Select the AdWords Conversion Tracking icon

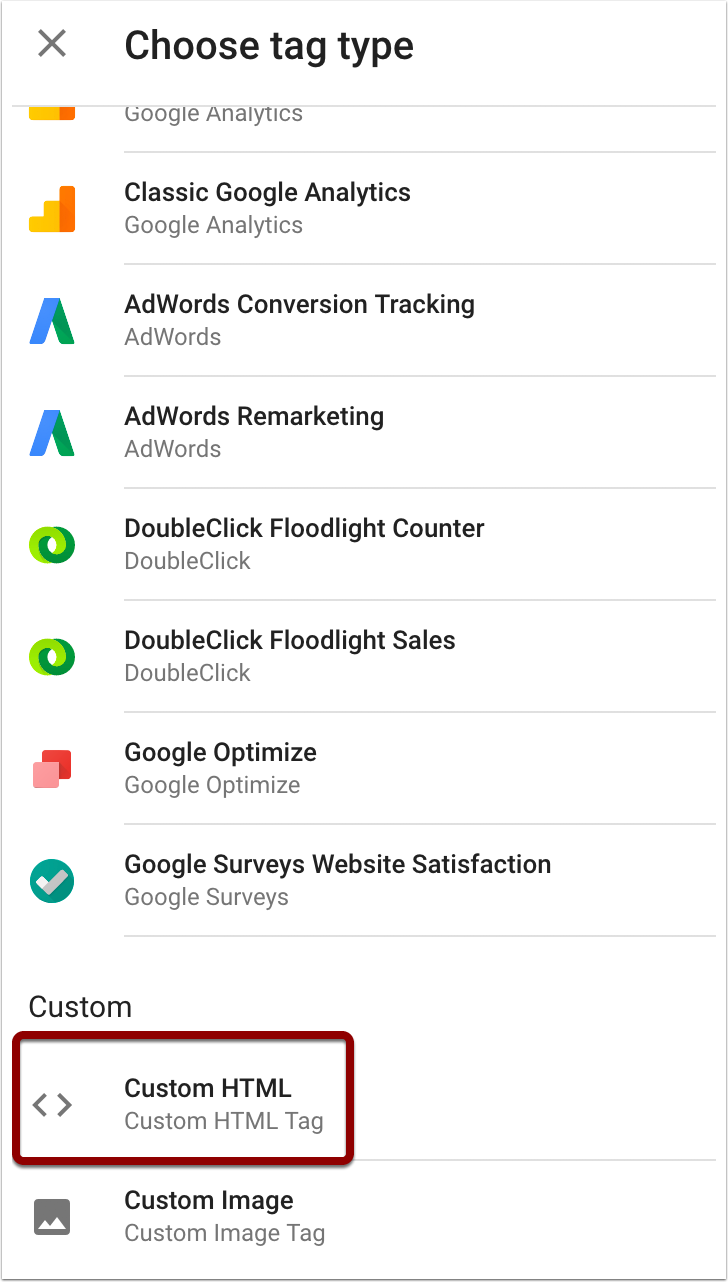52,320
